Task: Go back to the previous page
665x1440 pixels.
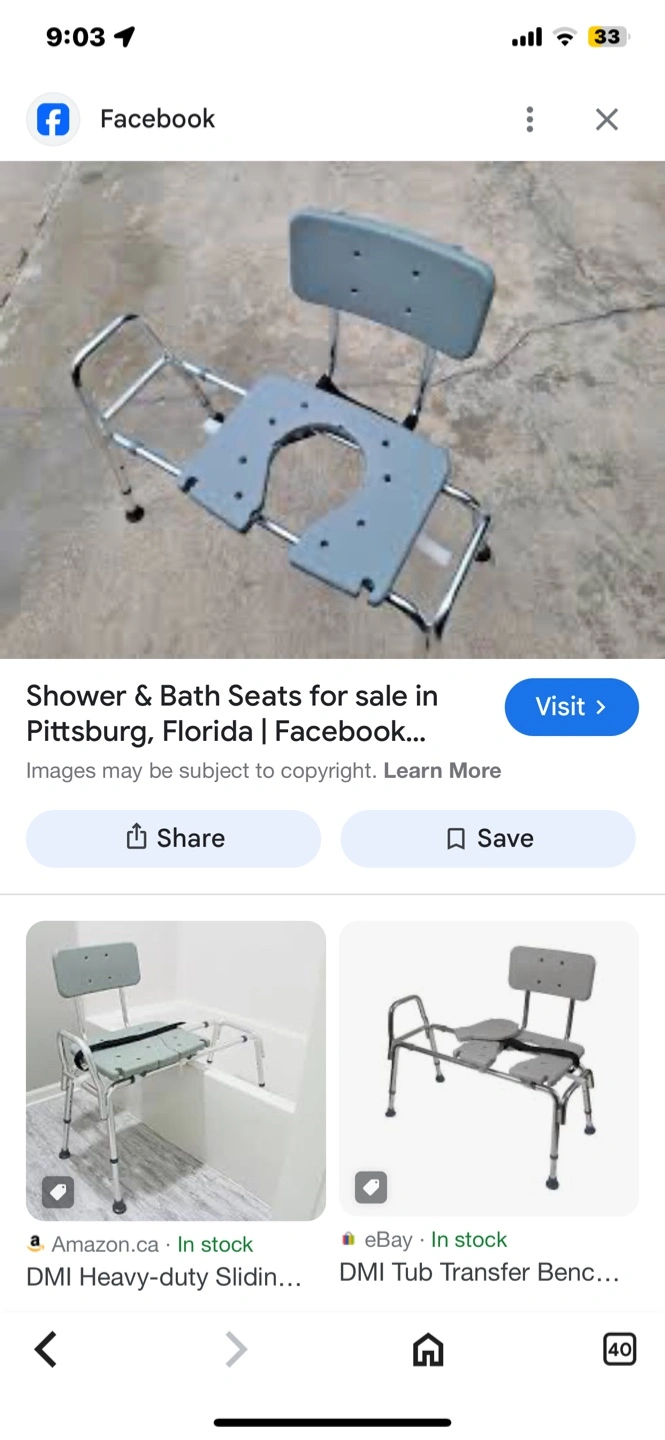Action: click(x=46, y=1350)
